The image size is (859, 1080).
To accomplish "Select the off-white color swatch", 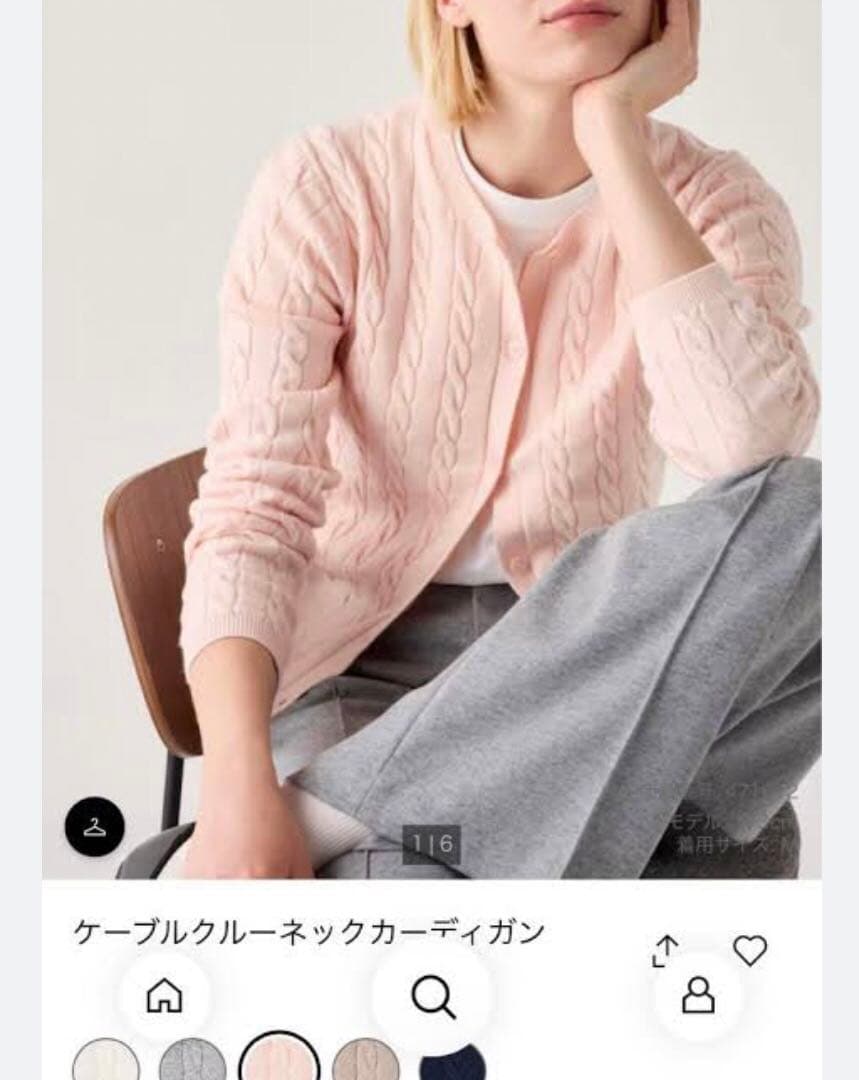I will (105, 1059).
